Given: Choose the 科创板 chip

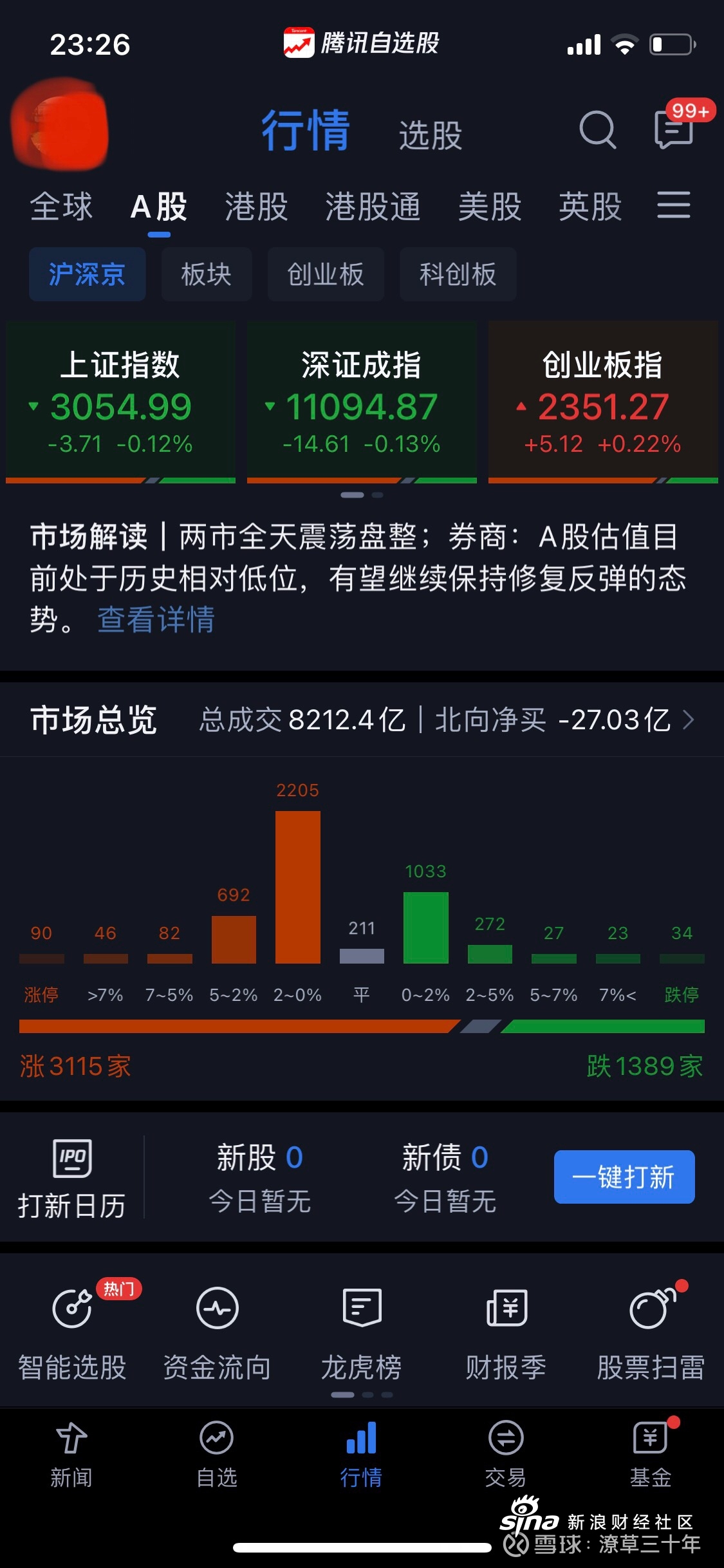Looking at the screenshot, I should [458, 274].
